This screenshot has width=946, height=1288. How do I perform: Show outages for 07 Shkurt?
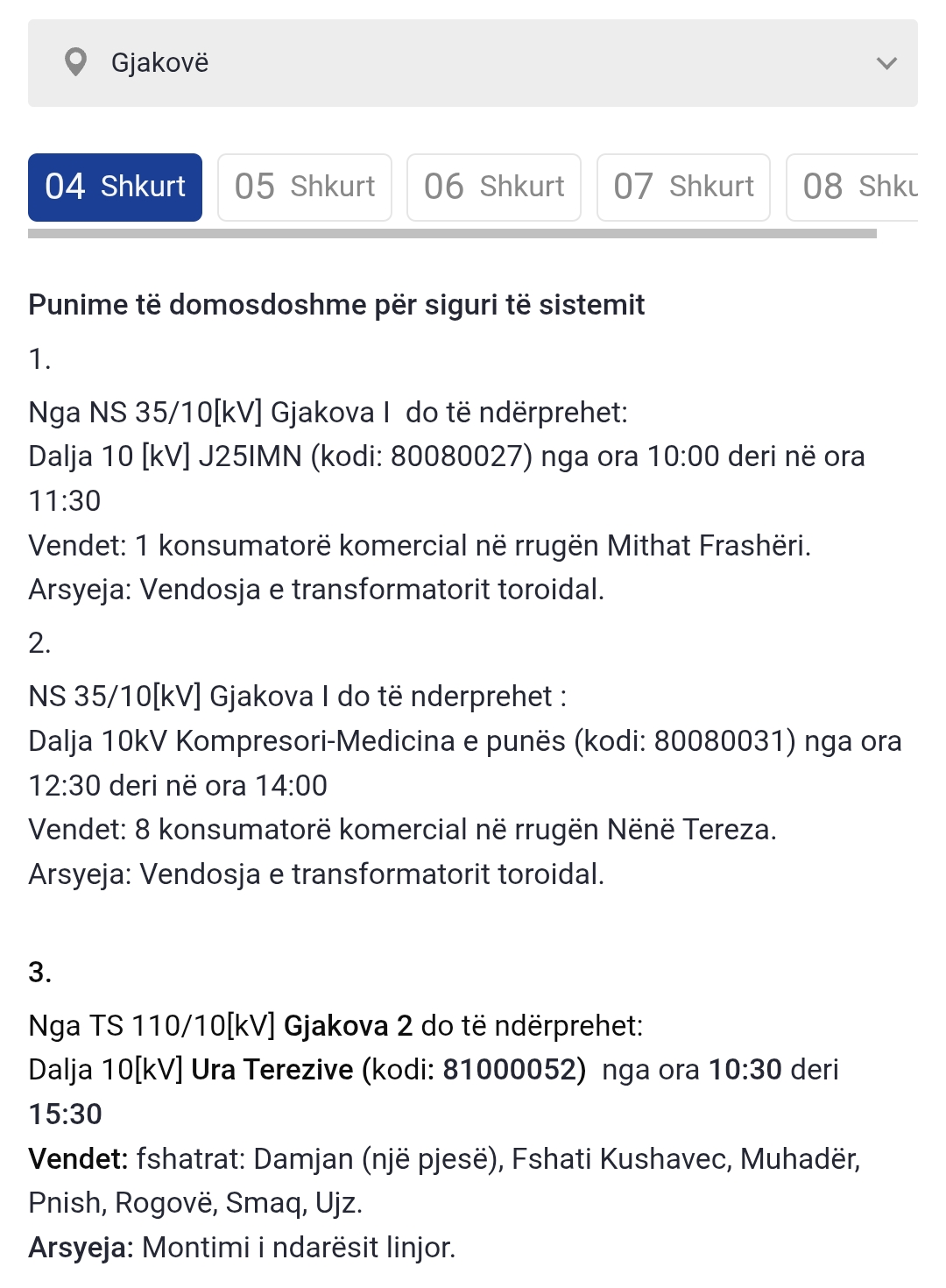683,187
